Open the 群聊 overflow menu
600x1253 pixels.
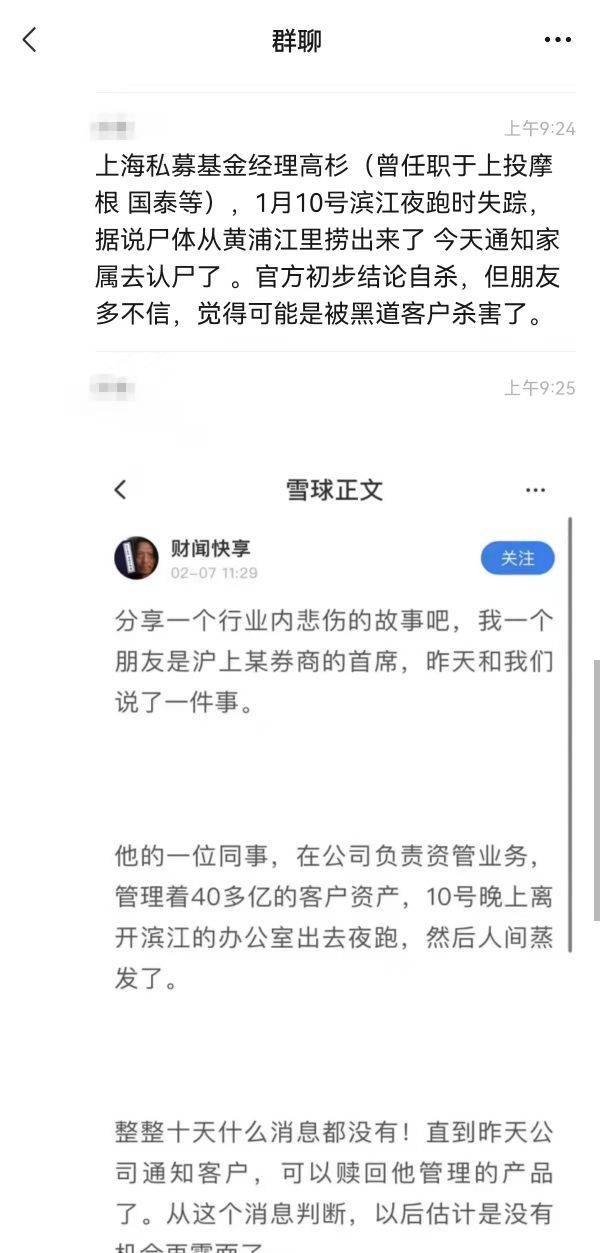[x=557, y=40]
